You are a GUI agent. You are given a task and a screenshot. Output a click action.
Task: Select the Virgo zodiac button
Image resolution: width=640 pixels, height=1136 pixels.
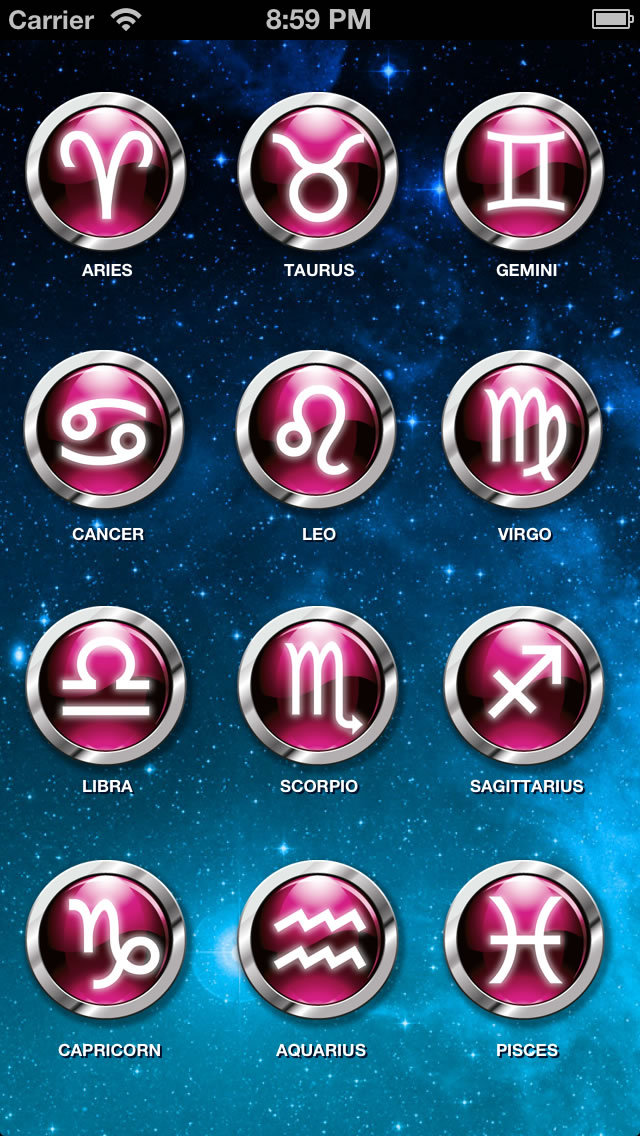point(522,430)
